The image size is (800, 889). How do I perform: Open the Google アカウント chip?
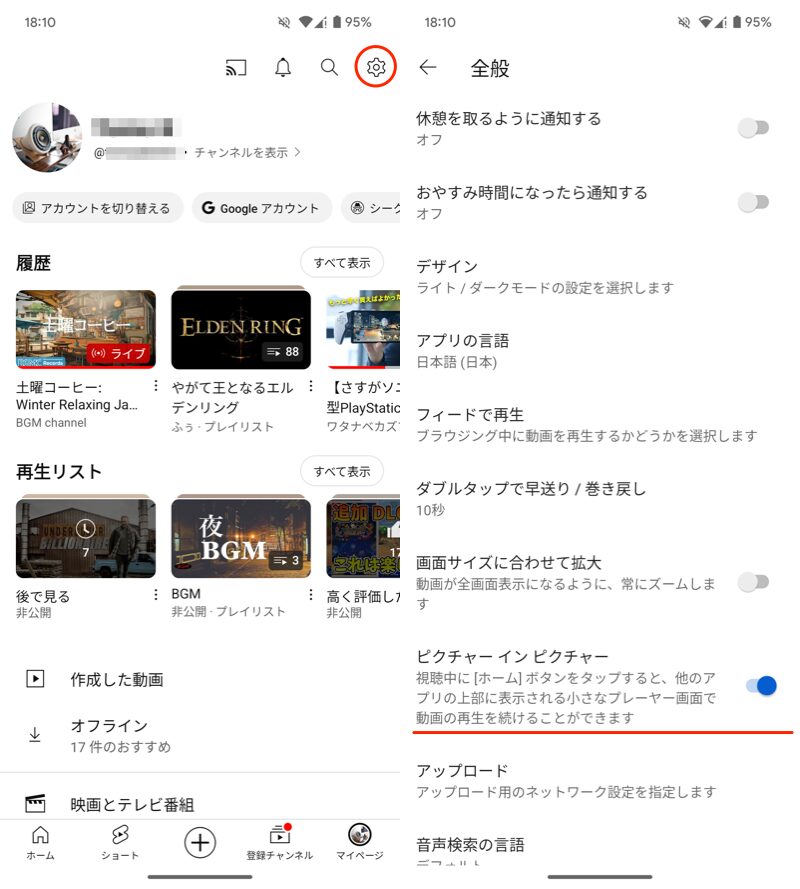[262, 208]
